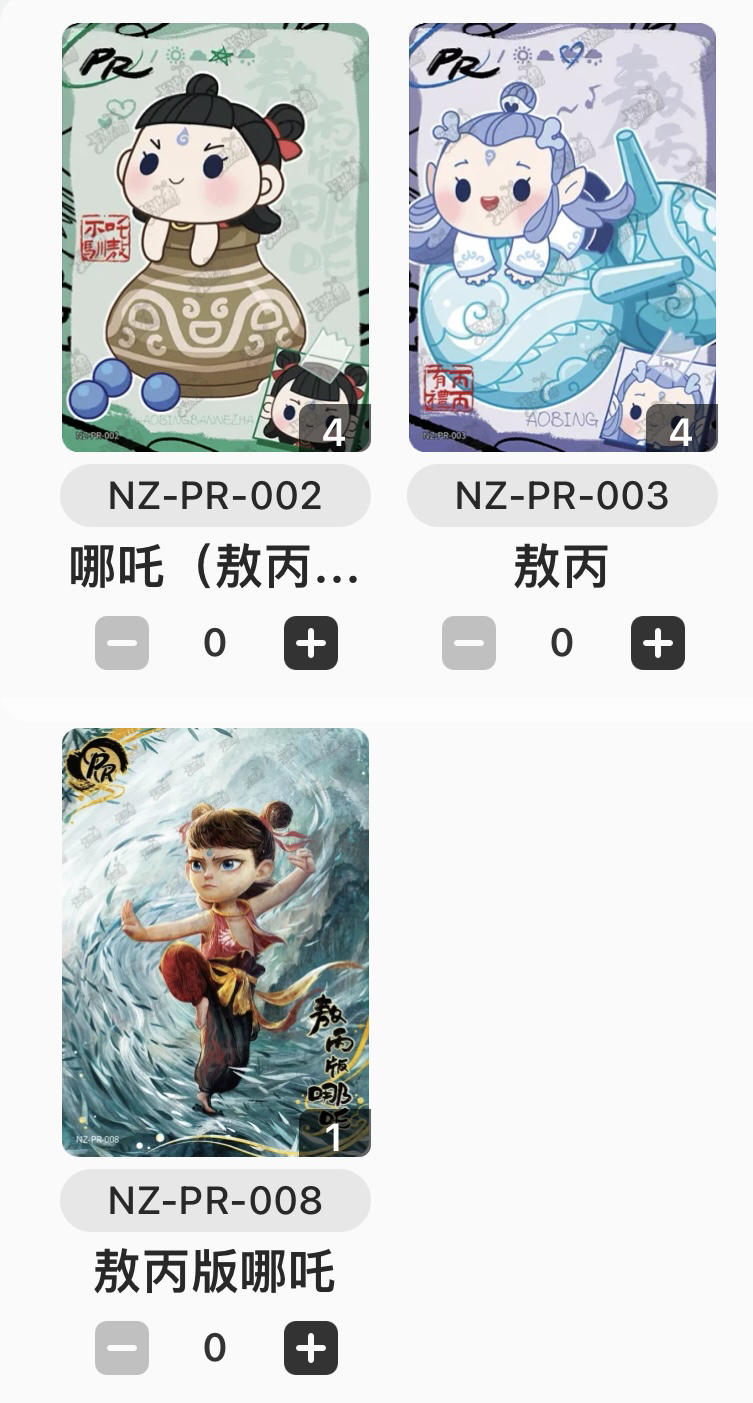Screen dimensions: 753x1403
Task: Tap minus for NZ-PR-008 敖丙版哪吒
Action: point(122,1348)
